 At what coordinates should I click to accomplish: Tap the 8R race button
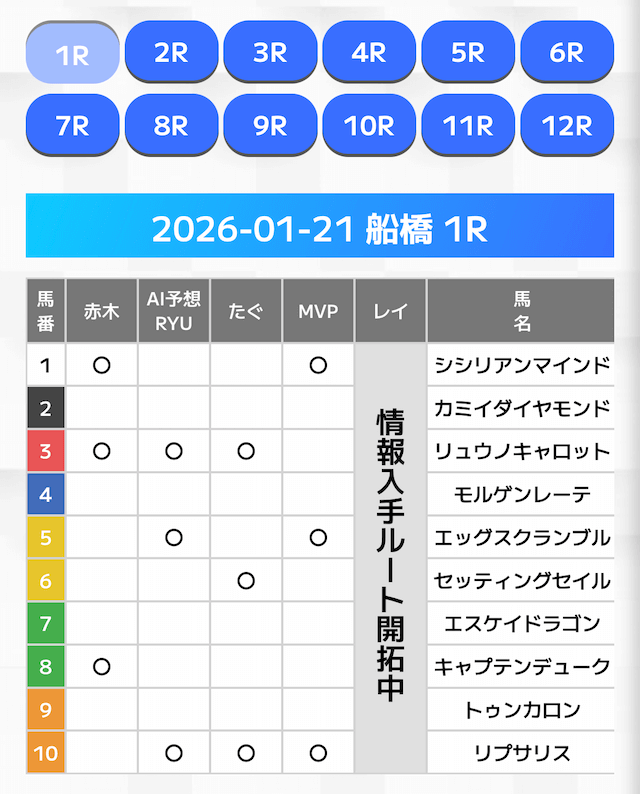tap(171, 126)
